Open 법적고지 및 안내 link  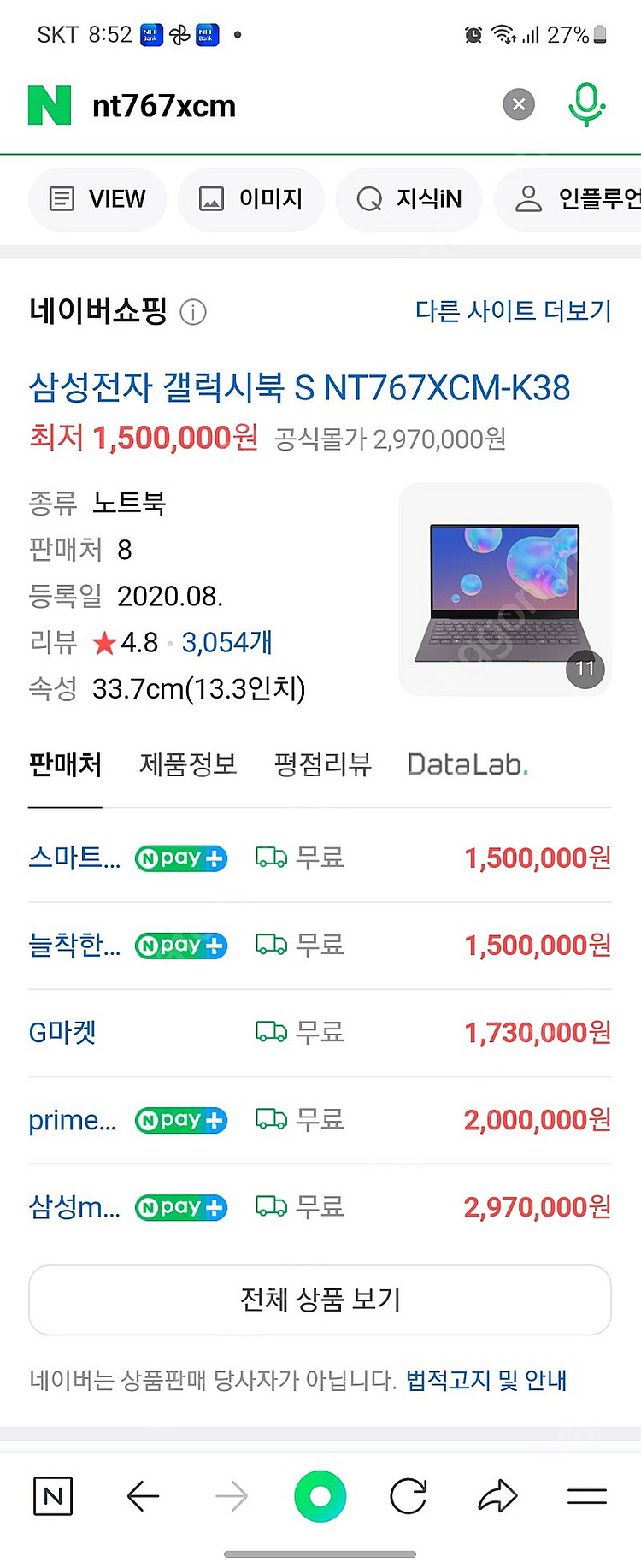(x=485, y=1380)
